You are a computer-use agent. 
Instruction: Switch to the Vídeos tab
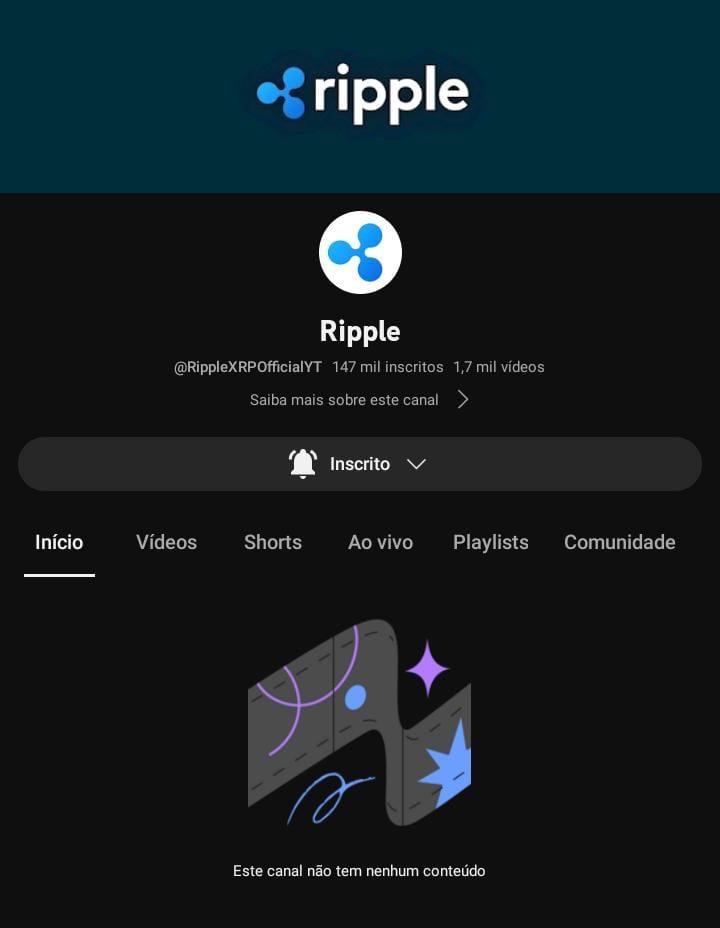[x=166, y=542]
